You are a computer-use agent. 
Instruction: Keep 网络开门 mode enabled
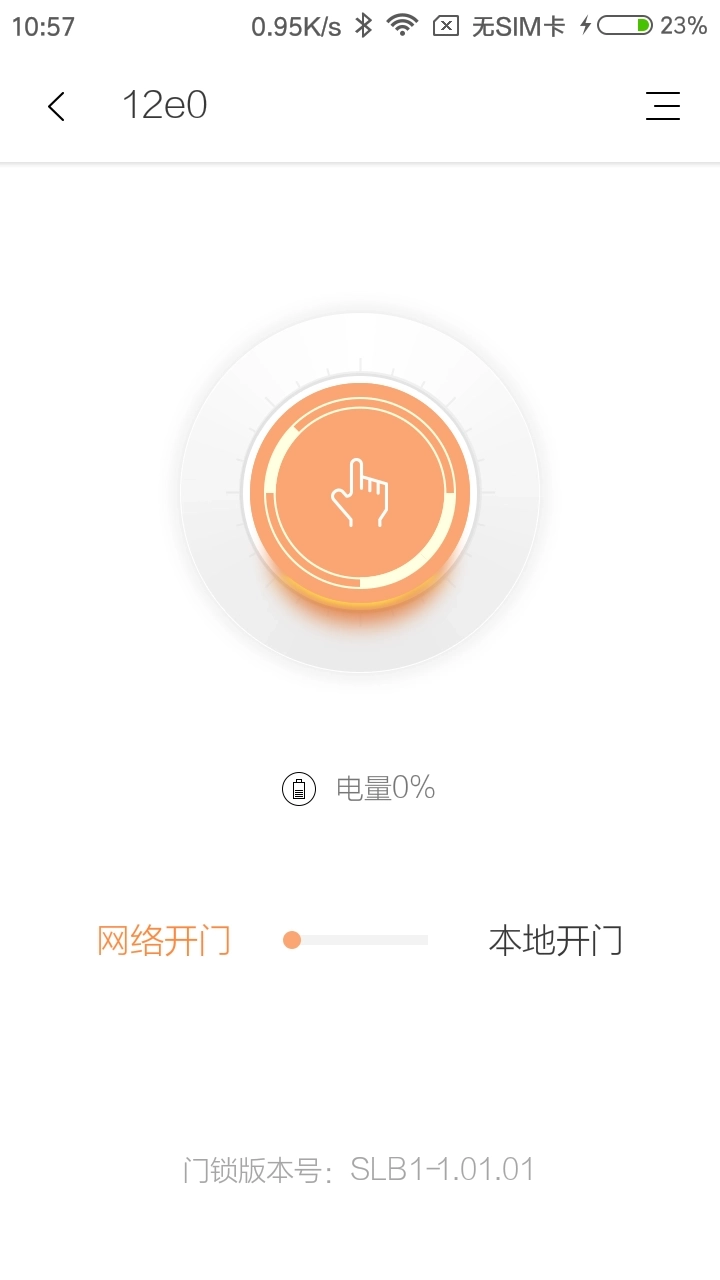point(163,940)
